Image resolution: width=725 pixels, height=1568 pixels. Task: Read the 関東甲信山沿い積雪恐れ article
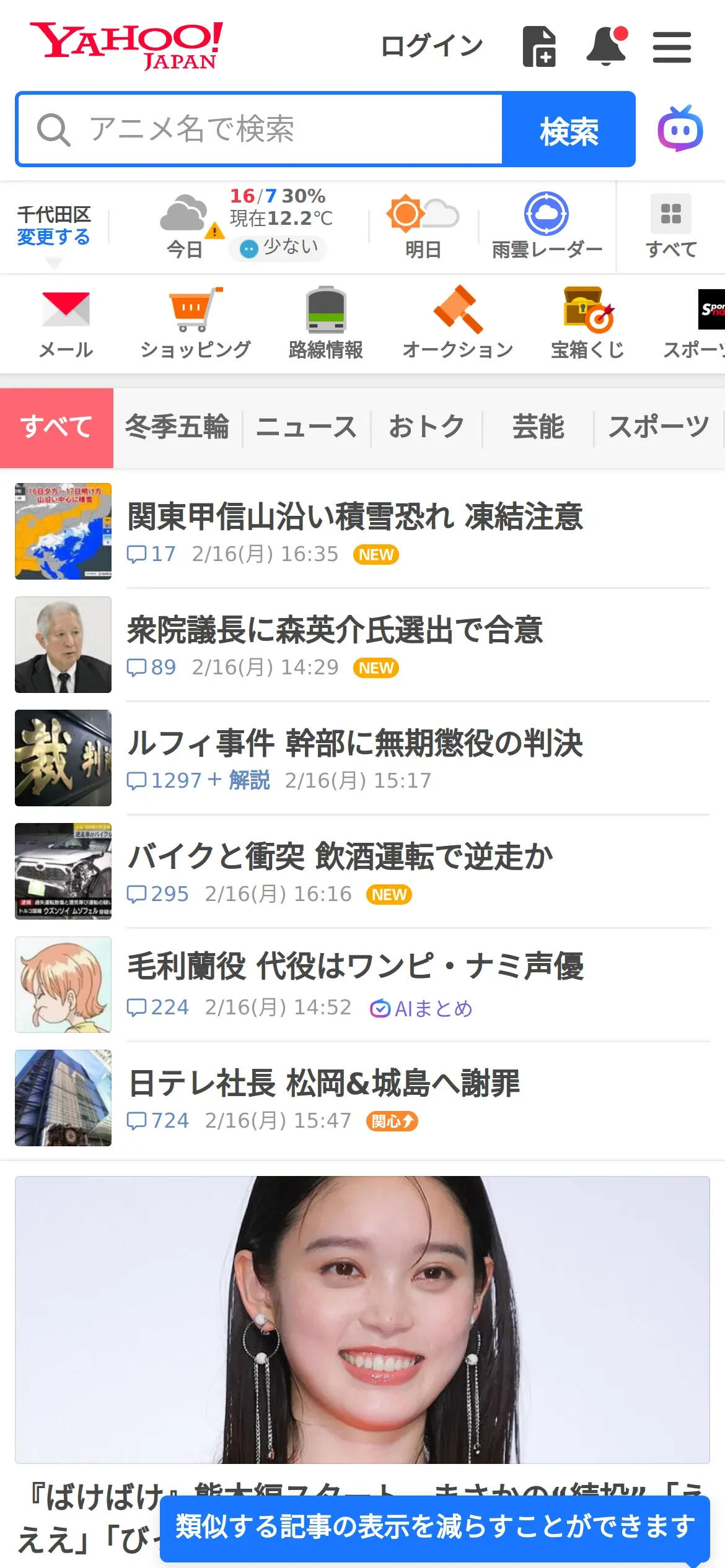coord(354,517)
